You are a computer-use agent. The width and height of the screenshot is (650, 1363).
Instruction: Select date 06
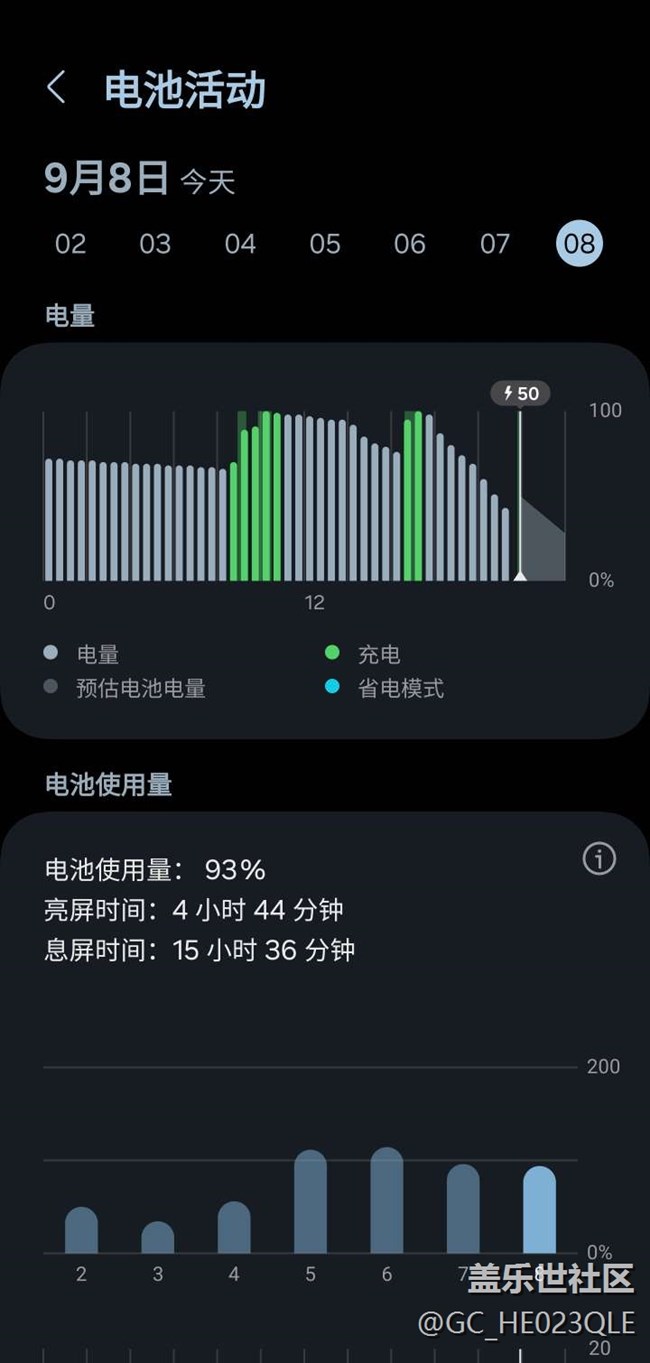pos(410,244)
